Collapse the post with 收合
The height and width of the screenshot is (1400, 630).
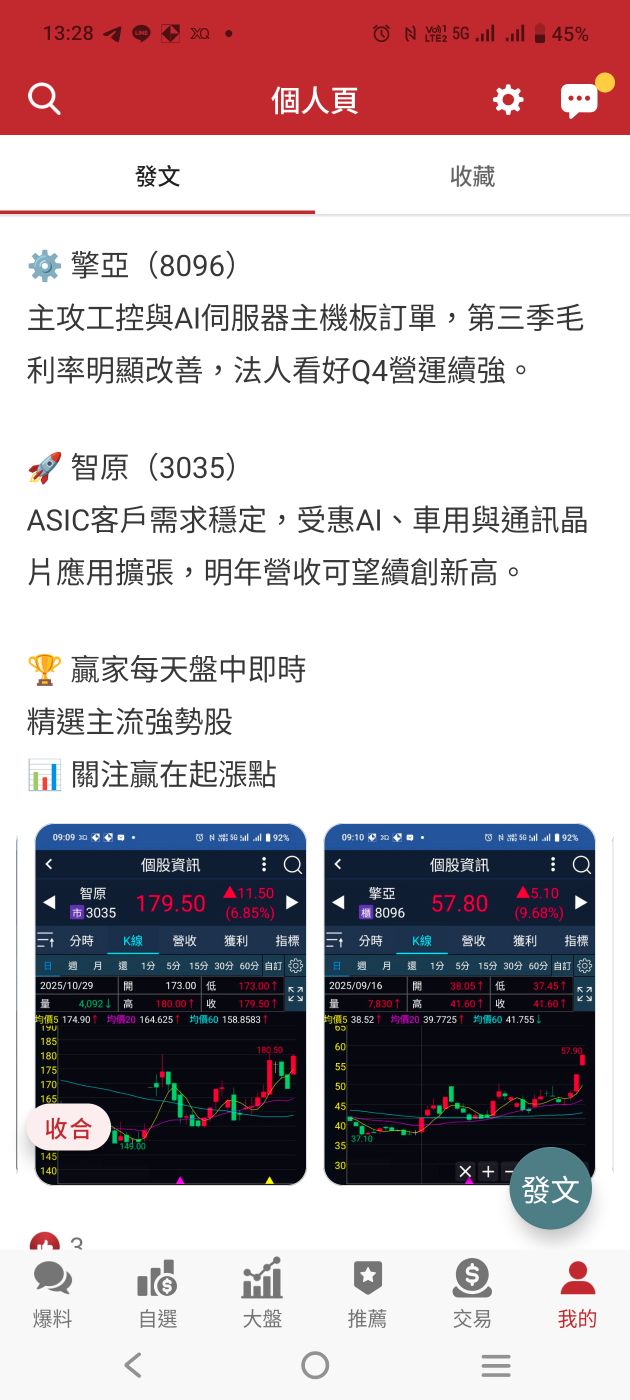pyautogui.click(x=68, y=1128)
